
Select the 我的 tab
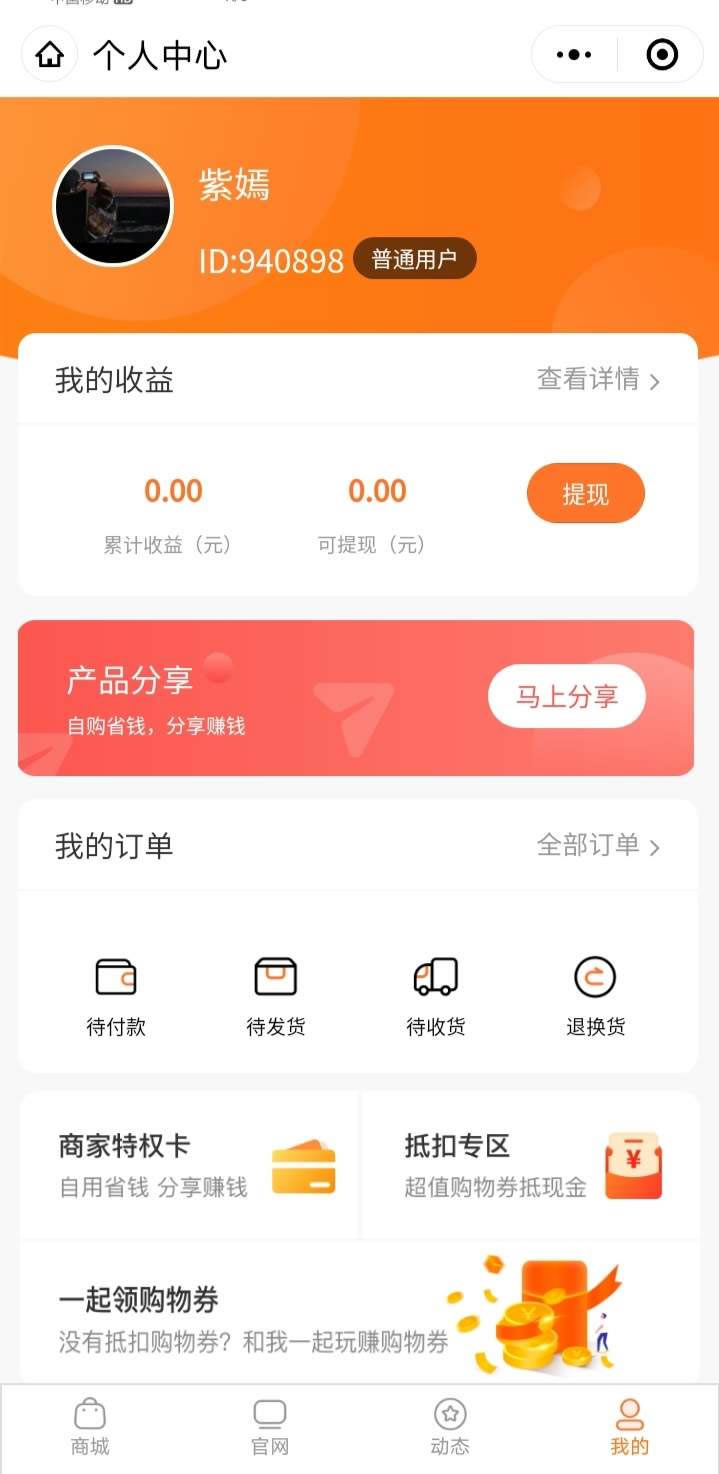click(x=629, y=1428)
